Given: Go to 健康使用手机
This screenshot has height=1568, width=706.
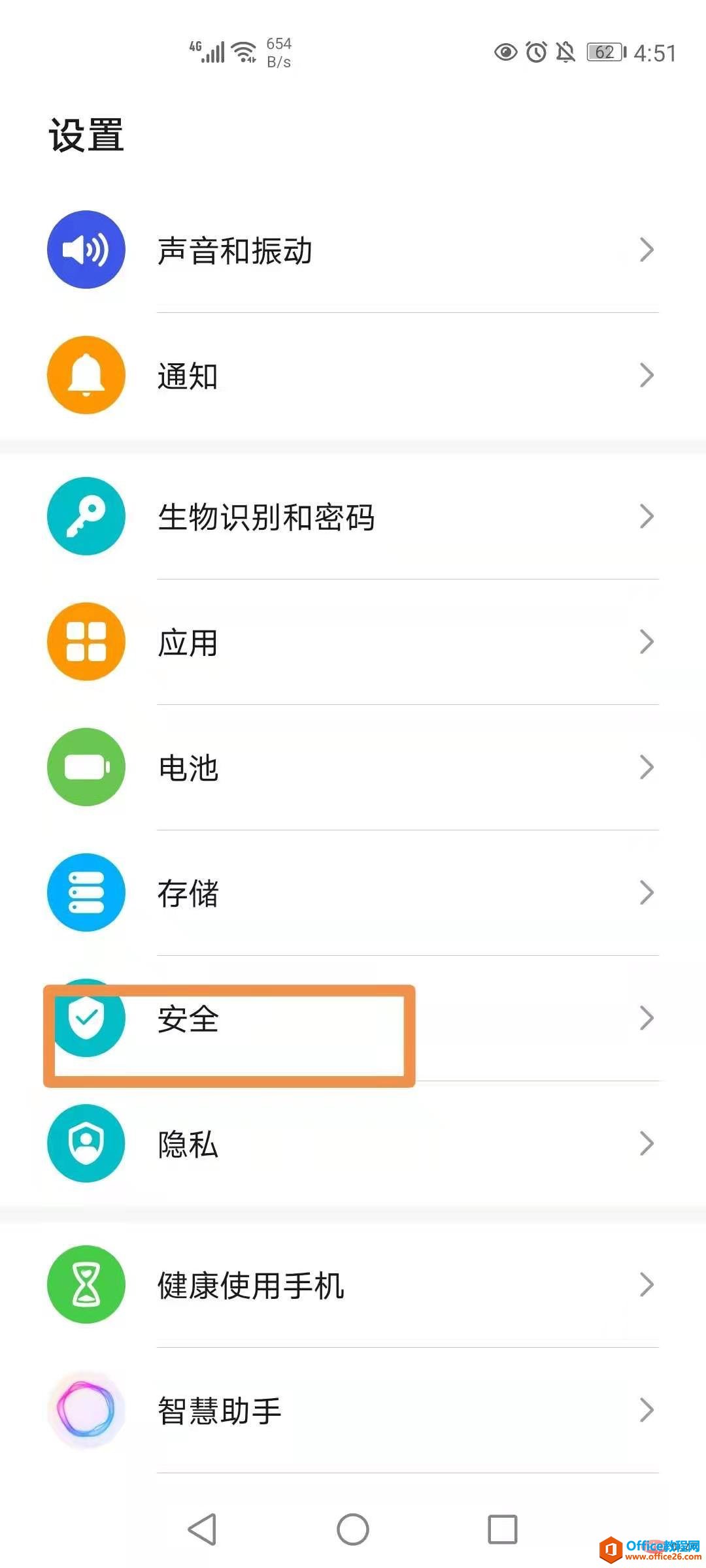Looking at the screenshot, I should tap(353, 1285).
